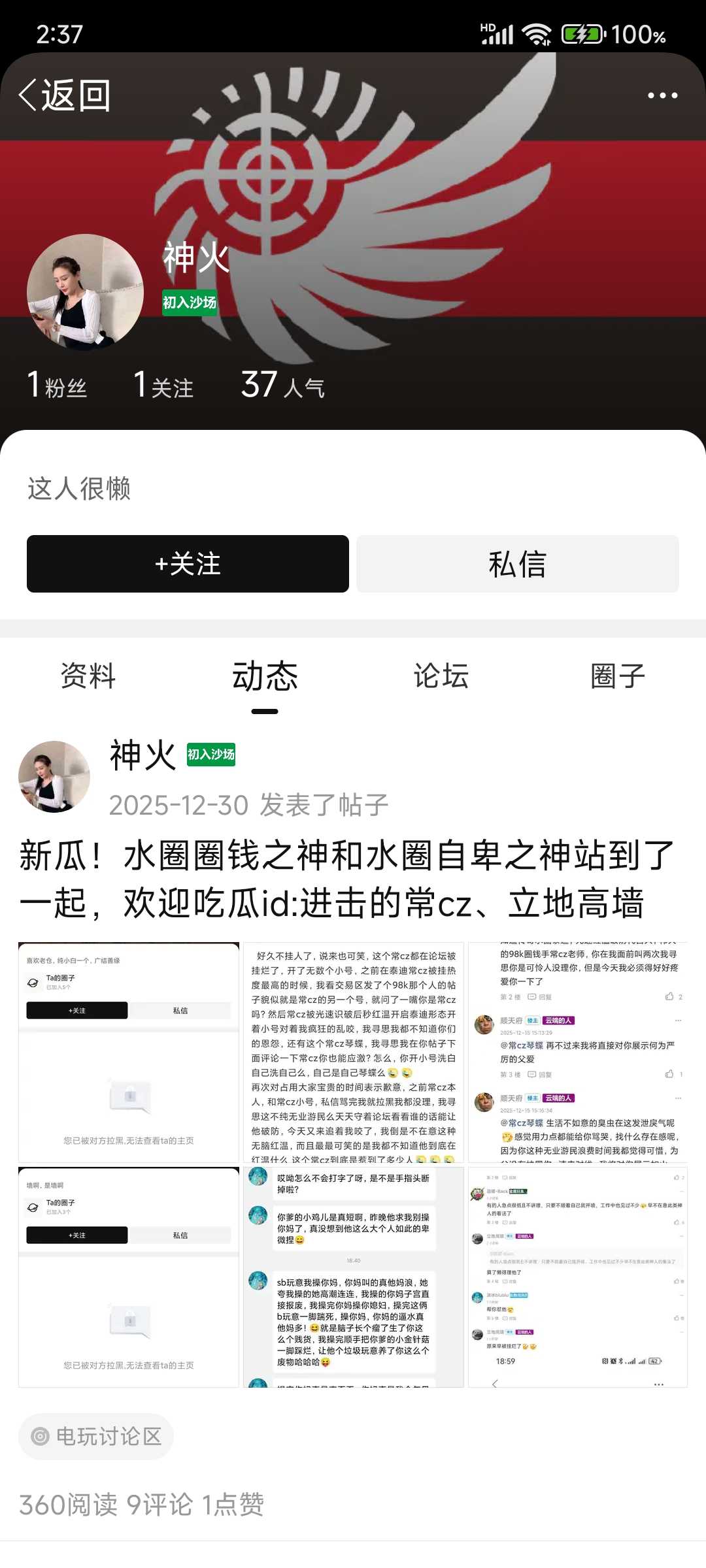Open the 电玩讨论区 forum chip
Image resolution: width=706 pixels, height=1568 pixels.
pos(96,1437)
